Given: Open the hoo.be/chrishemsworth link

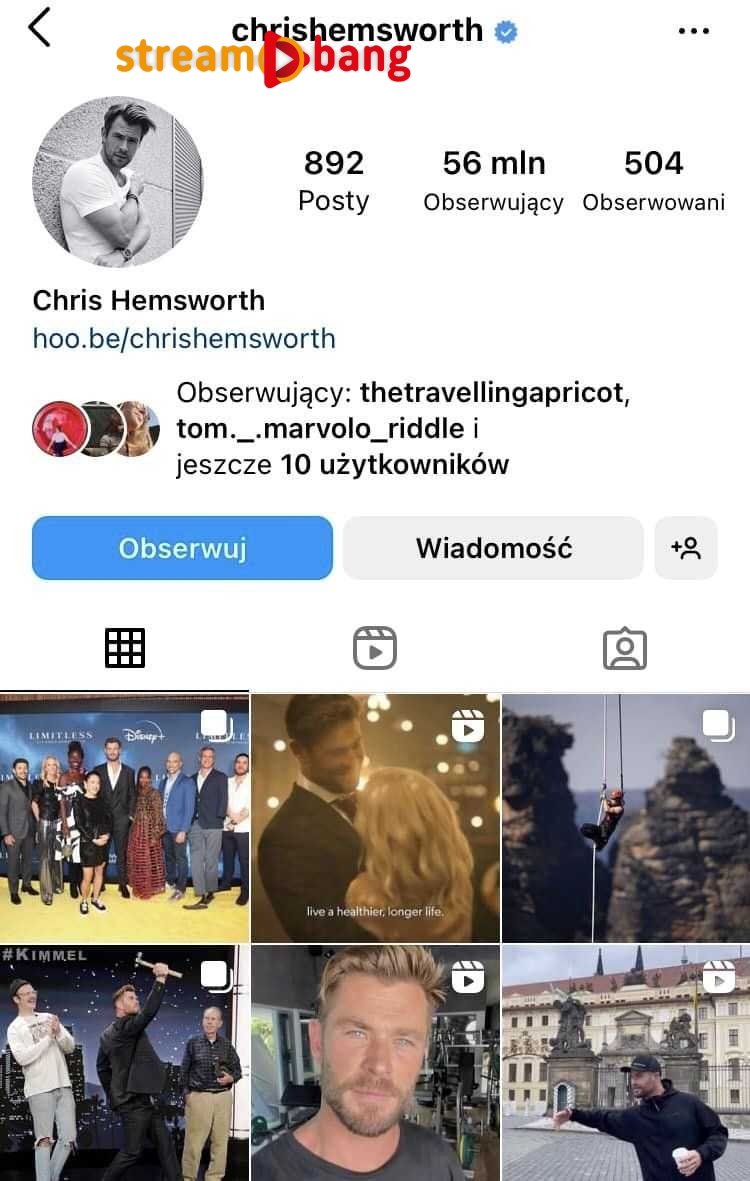Looking at the screenshot, I should 184,338.
